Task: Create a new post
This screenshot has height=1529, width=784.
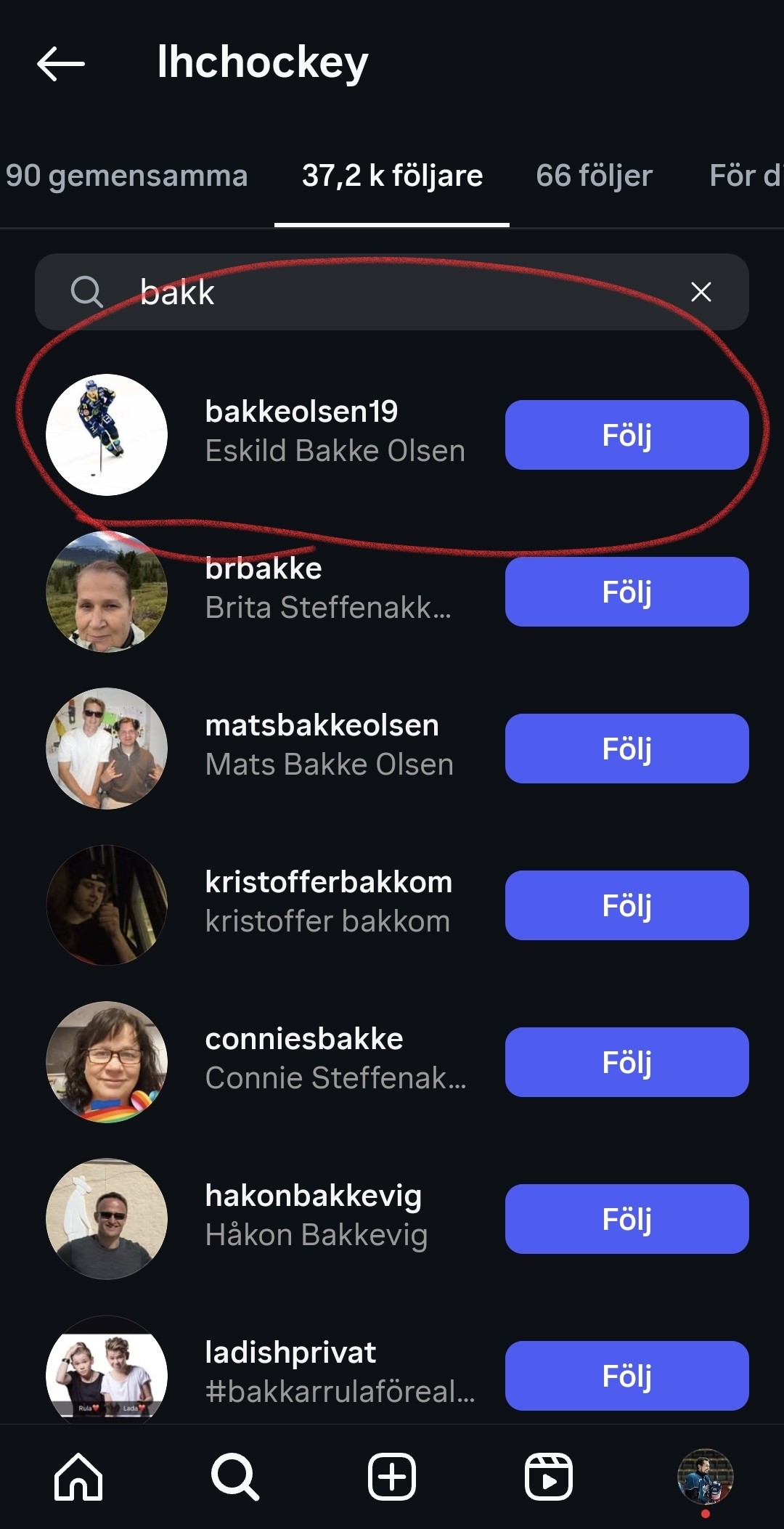Action: coord(392,1477)
